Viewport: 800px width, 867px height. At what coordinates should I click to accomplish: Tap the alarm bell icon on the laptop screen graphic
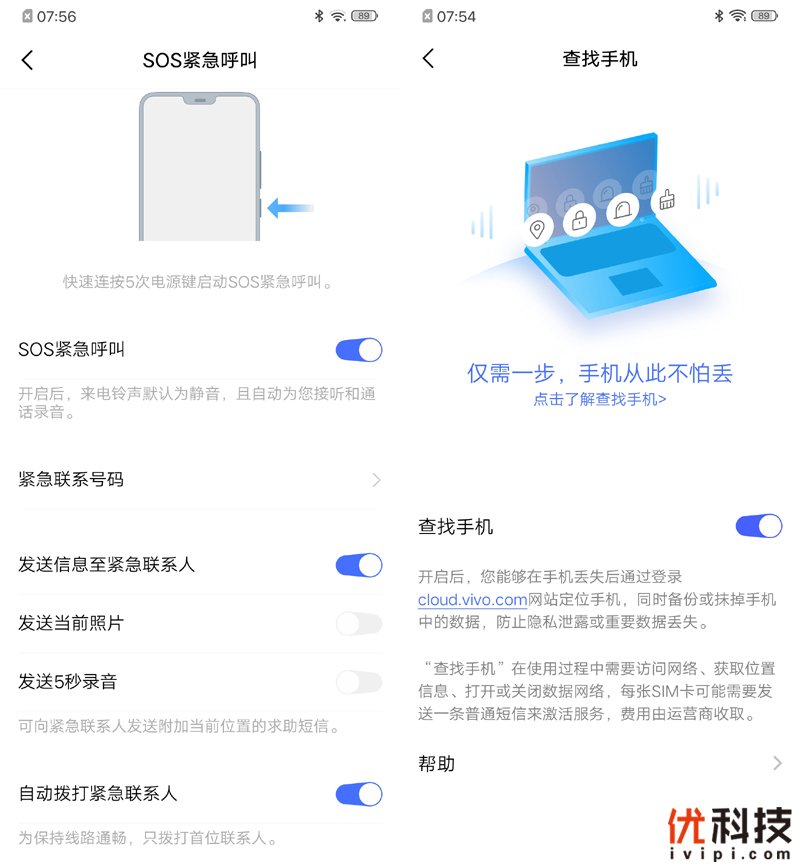622,209
